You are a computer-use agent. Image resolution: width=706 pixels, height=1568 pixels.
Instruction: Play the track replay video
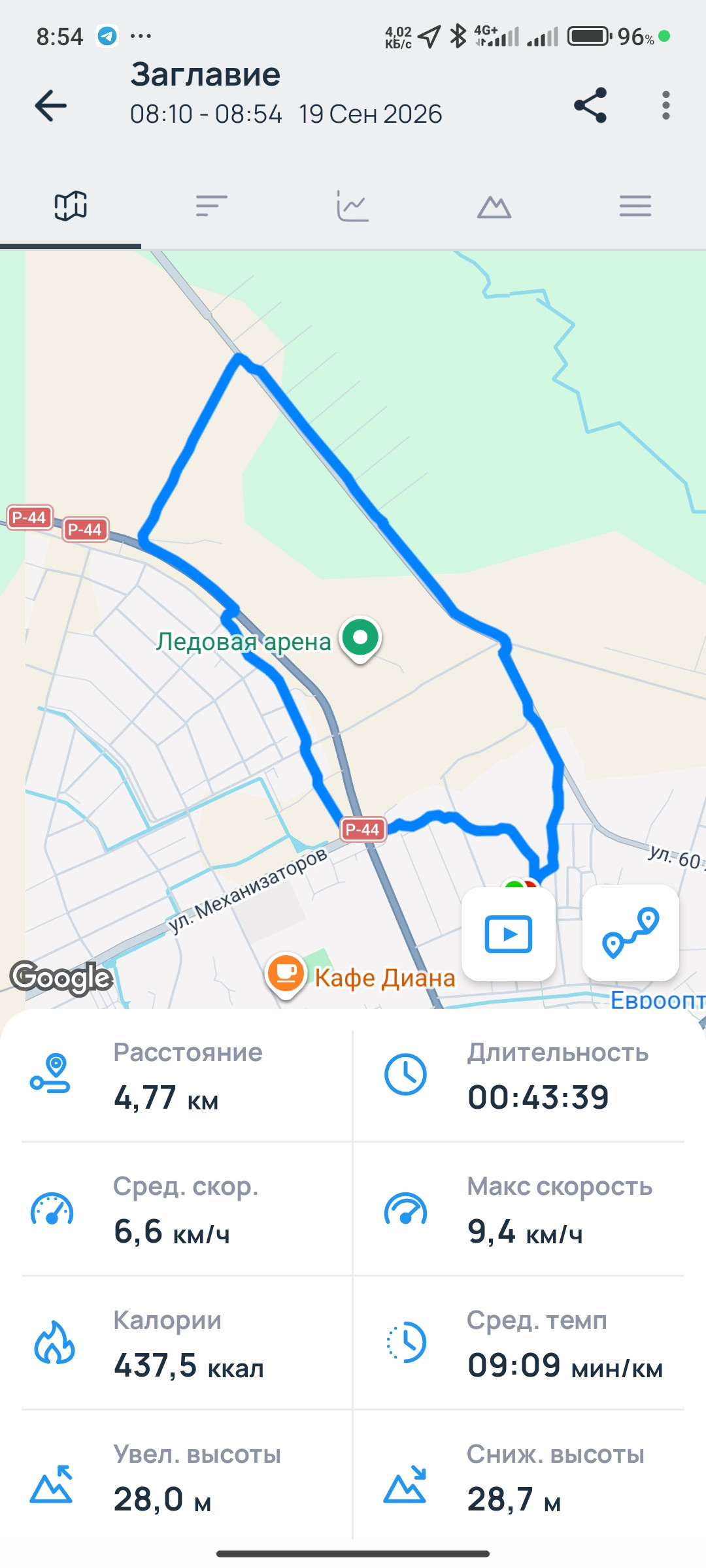(509, 934)
